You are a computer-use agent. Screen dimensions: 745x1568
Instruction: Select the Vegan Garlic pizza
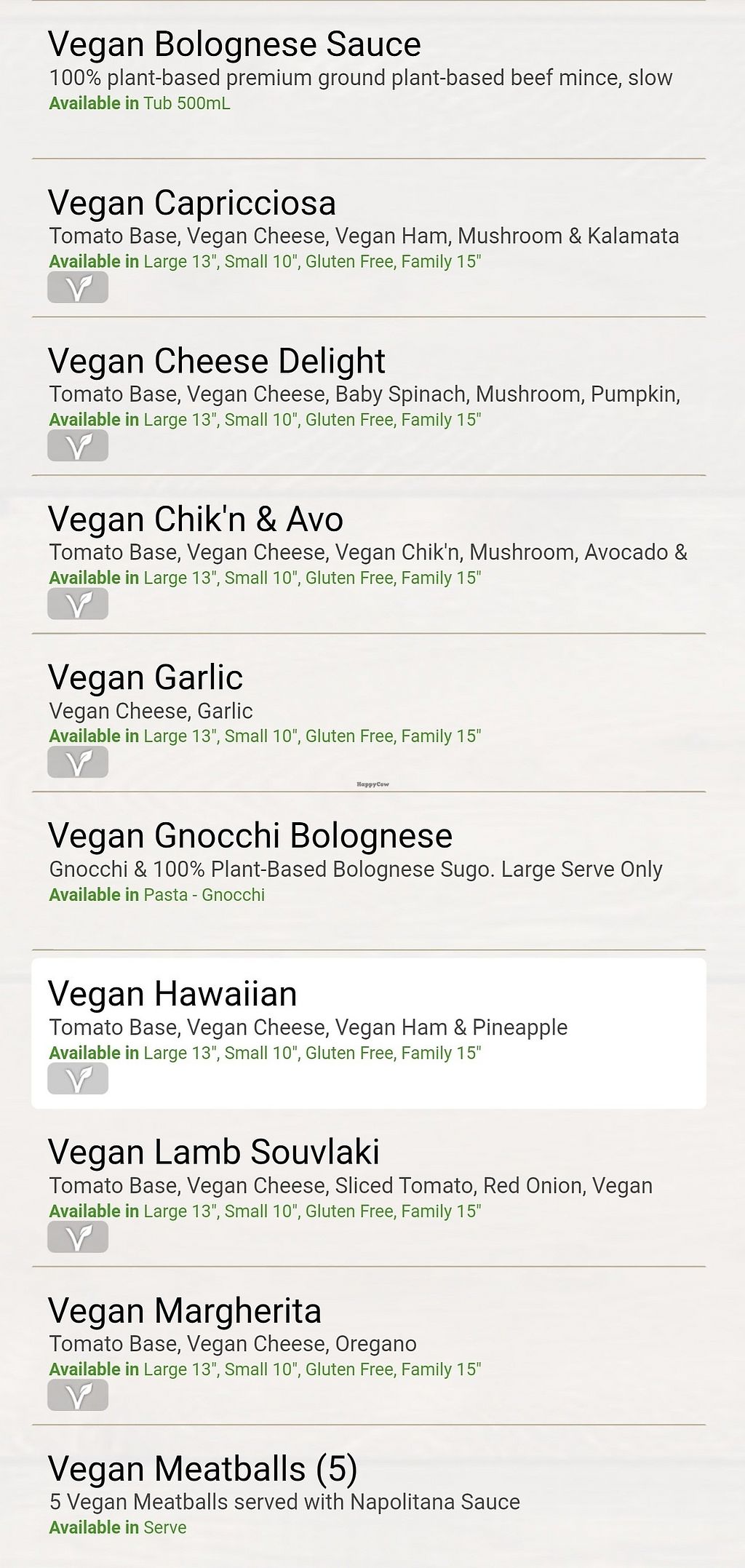[146, 678]
